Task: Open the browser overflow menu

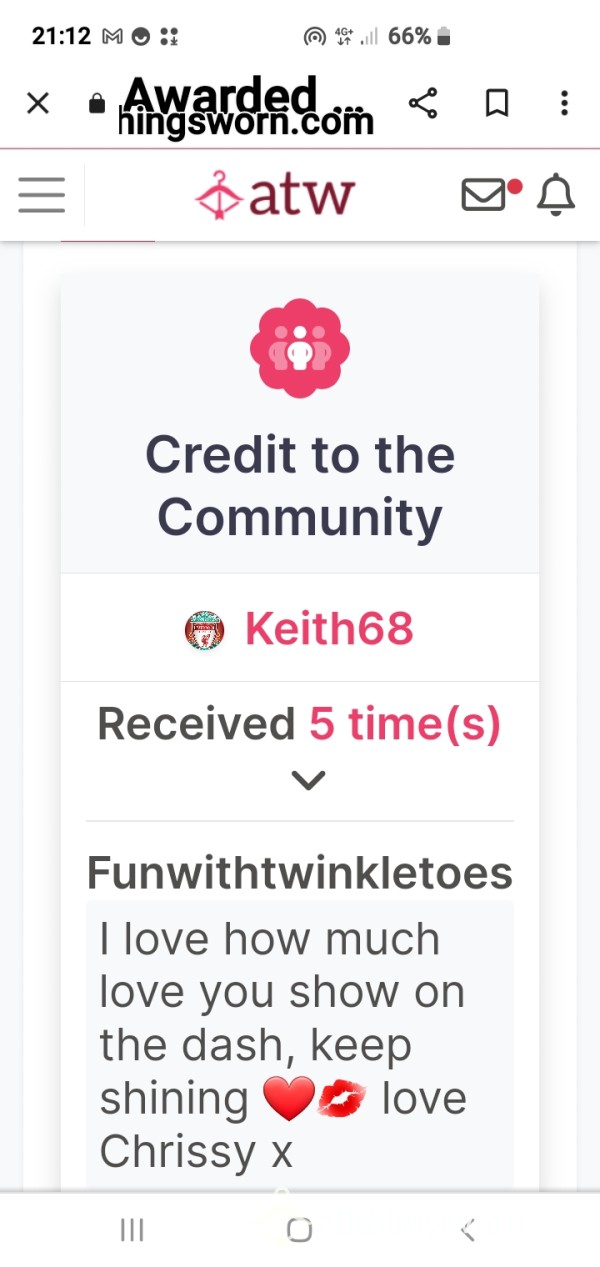Action: point(564,103)
